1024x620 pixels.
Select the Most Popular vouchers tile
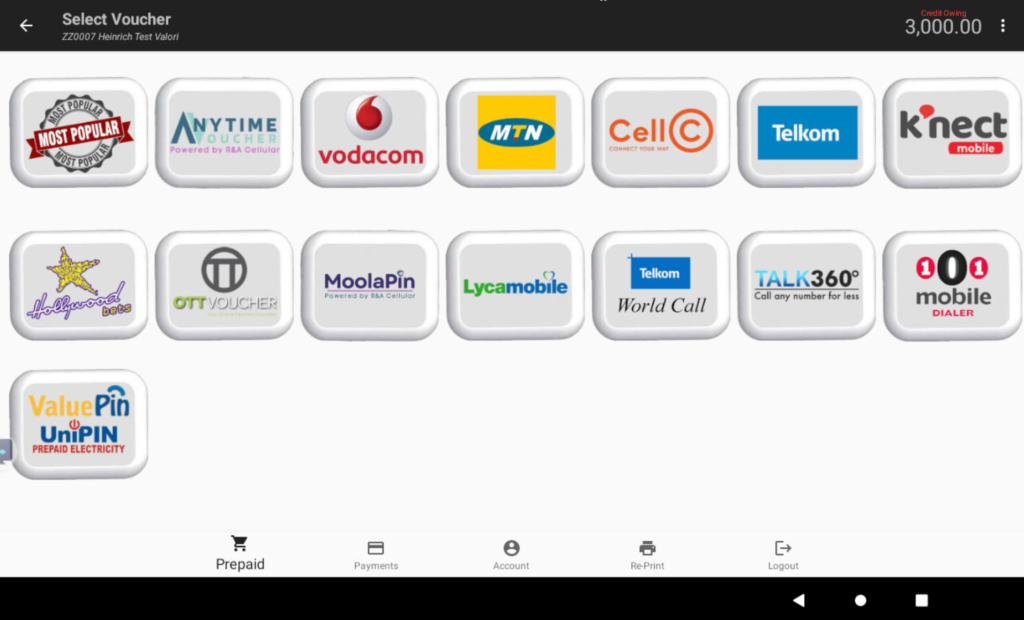click(x=79, y=132)
